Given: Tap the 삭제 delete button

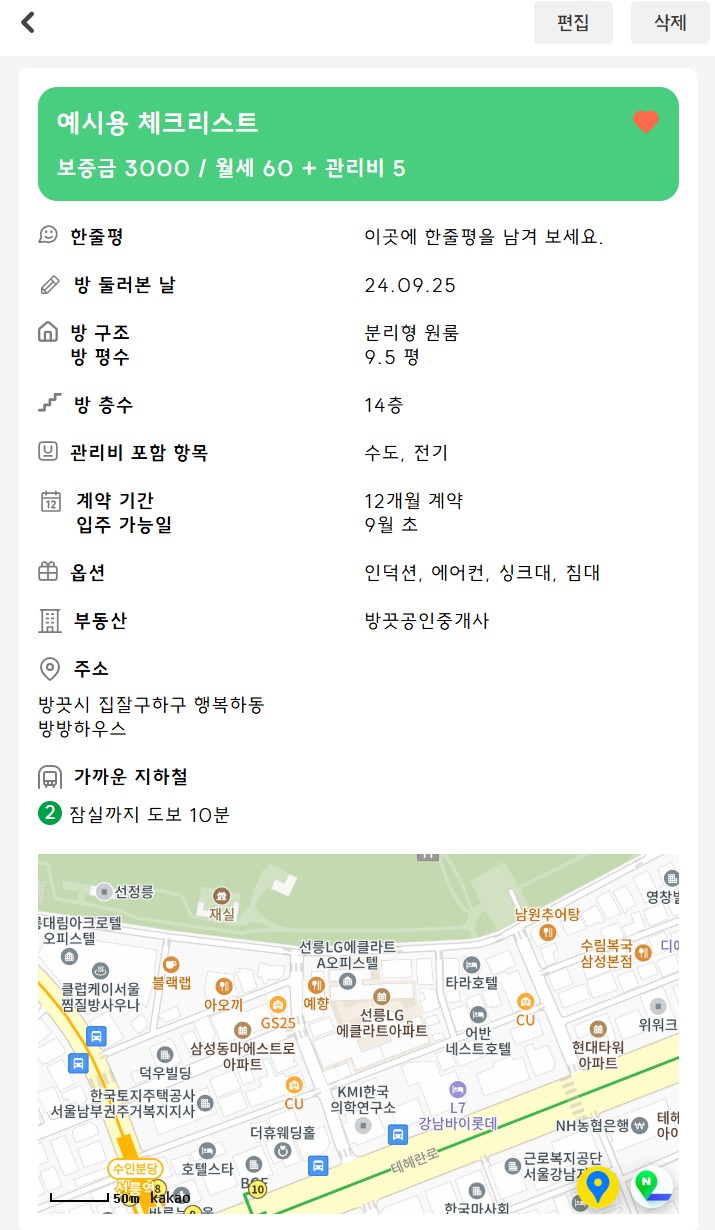Looking at the screenshot, I should tap(670, 23).
